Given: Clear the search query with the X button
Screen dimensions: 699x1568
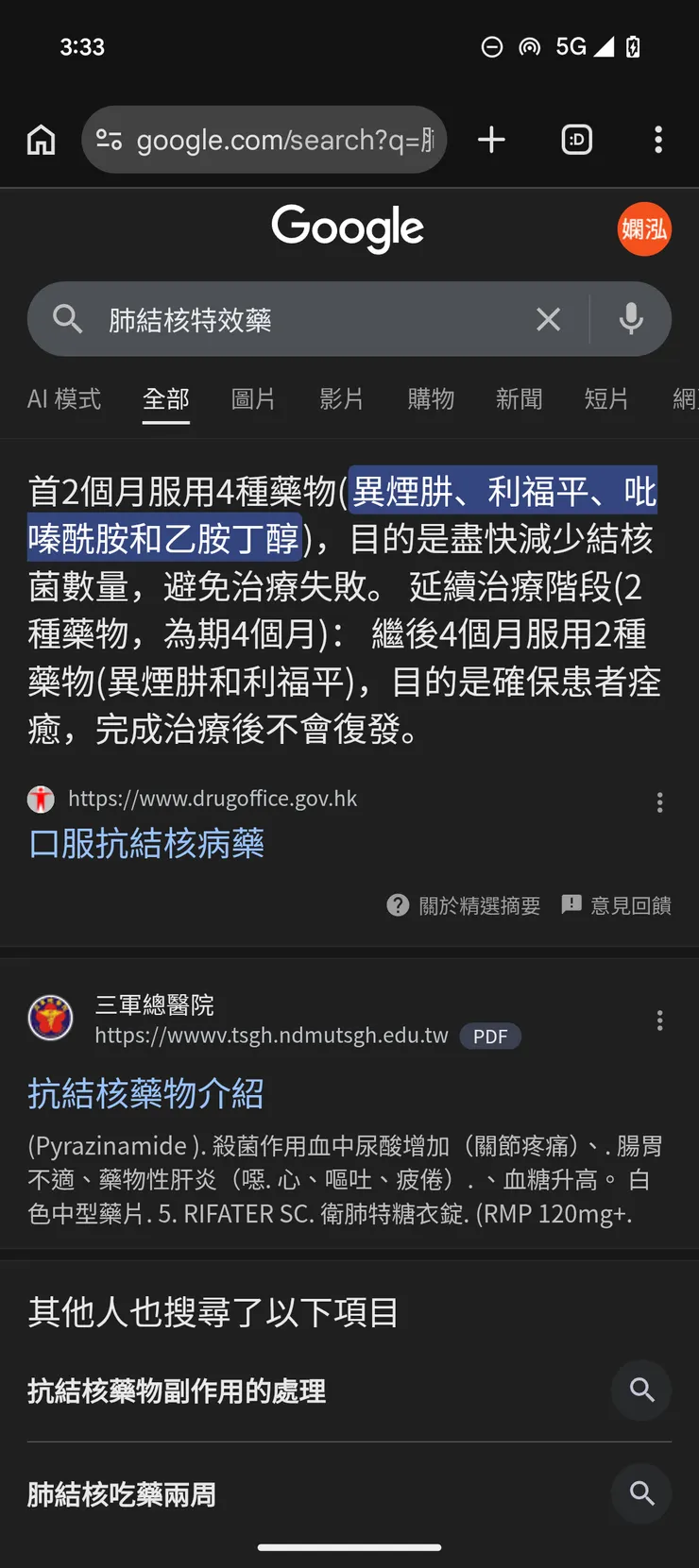Looking at the screenshot, I should point(548,319).
